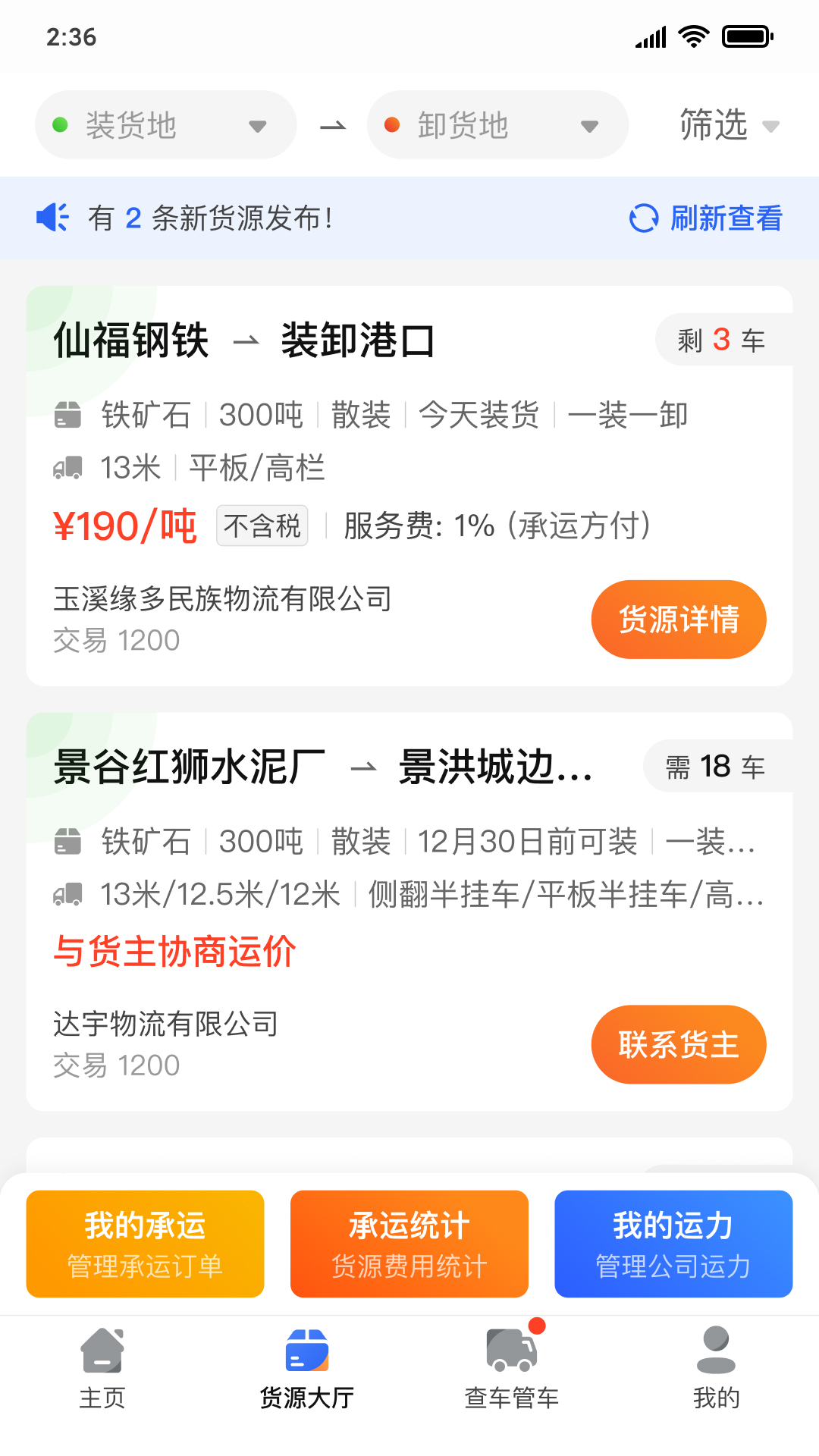The height and width of the screenshot is (1456, 819).
Task: Open the 卸货地 unloading location dropdown
Action: tap(497, 125)
